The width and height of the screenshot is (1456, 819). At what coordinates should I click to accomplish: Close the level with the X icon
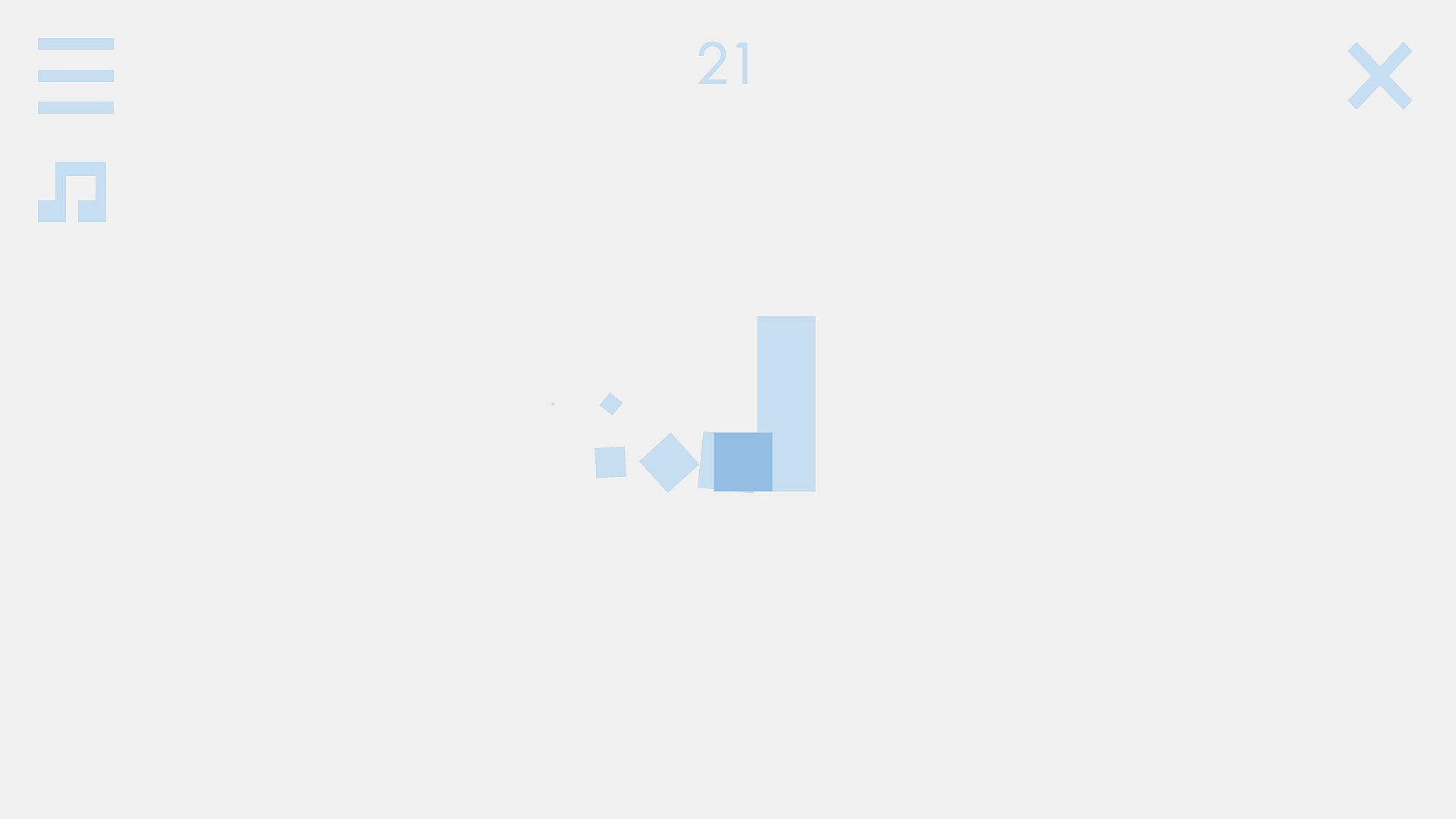tap(1379, 76)
